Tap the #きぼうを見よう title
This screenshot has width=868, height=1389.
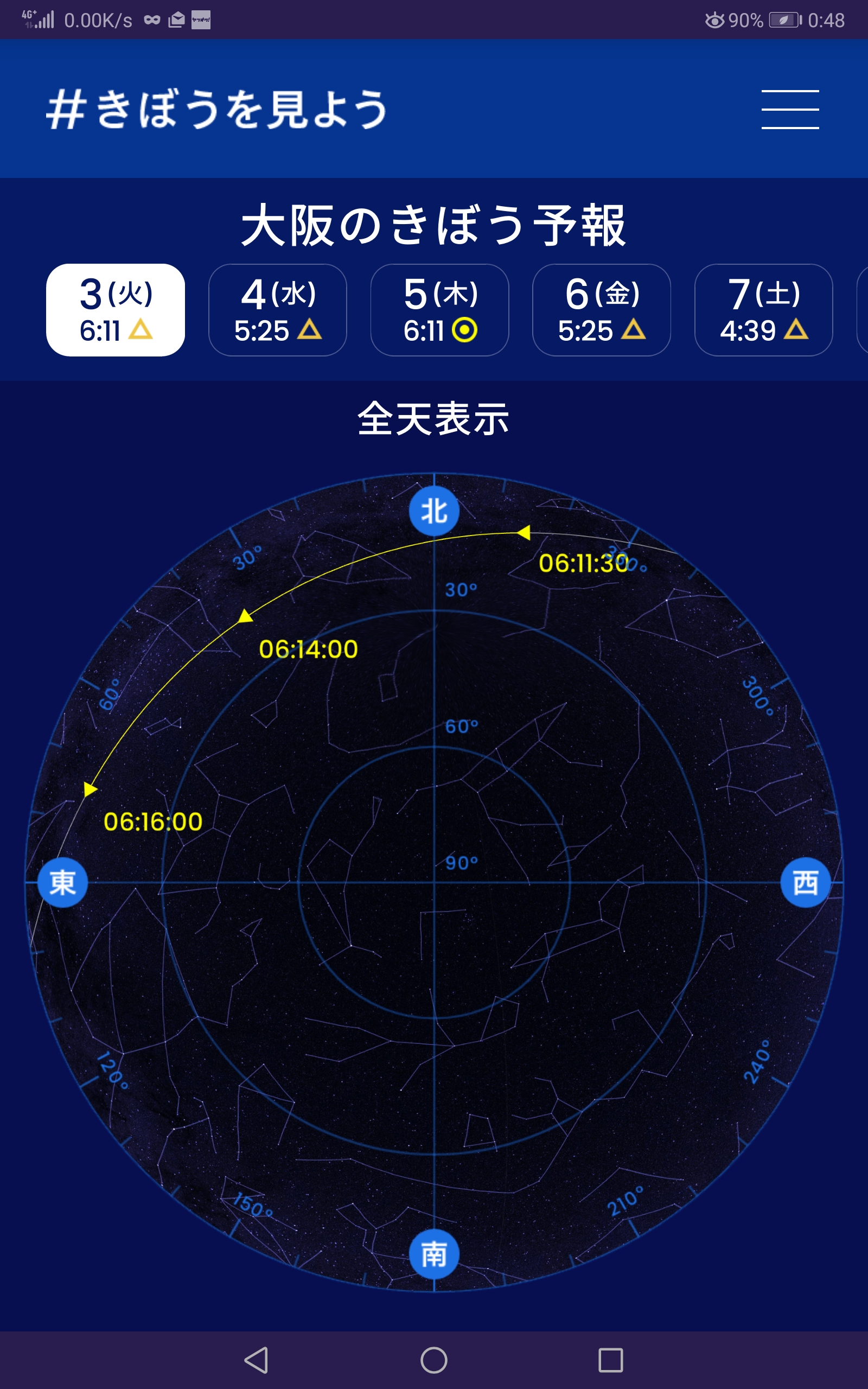pos(216,109)
